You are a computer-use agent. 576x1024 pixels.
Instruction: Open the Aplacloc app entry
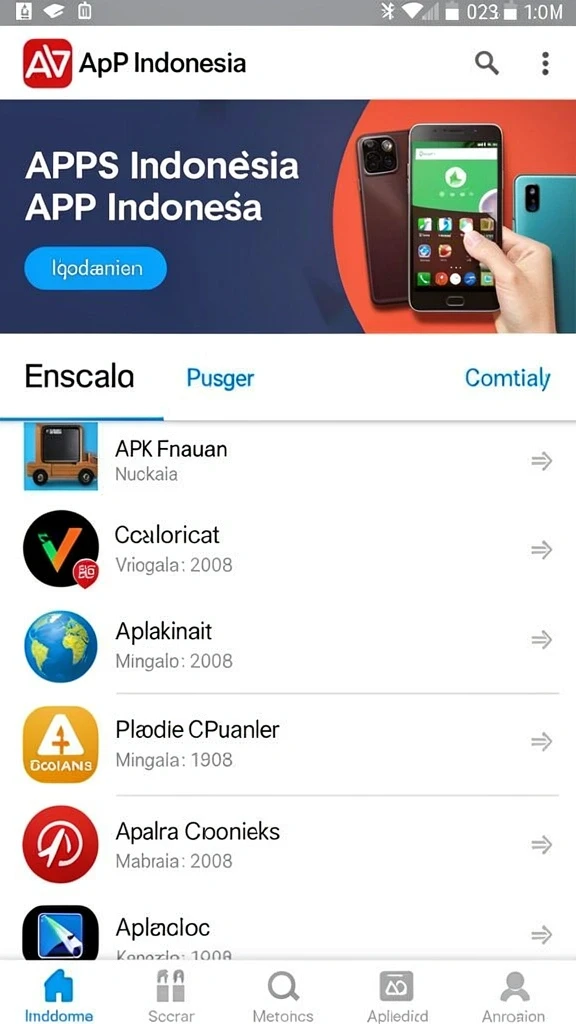[x=288, y=931]
